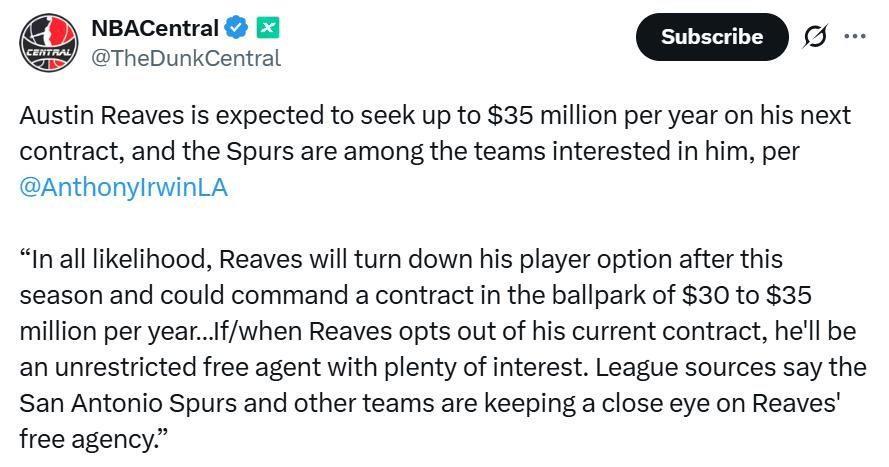Image resolution: width=889 pixels, height=467 pixels.
Task: Open the @TheDunkCentral profile handle
Action: point(185,58)
